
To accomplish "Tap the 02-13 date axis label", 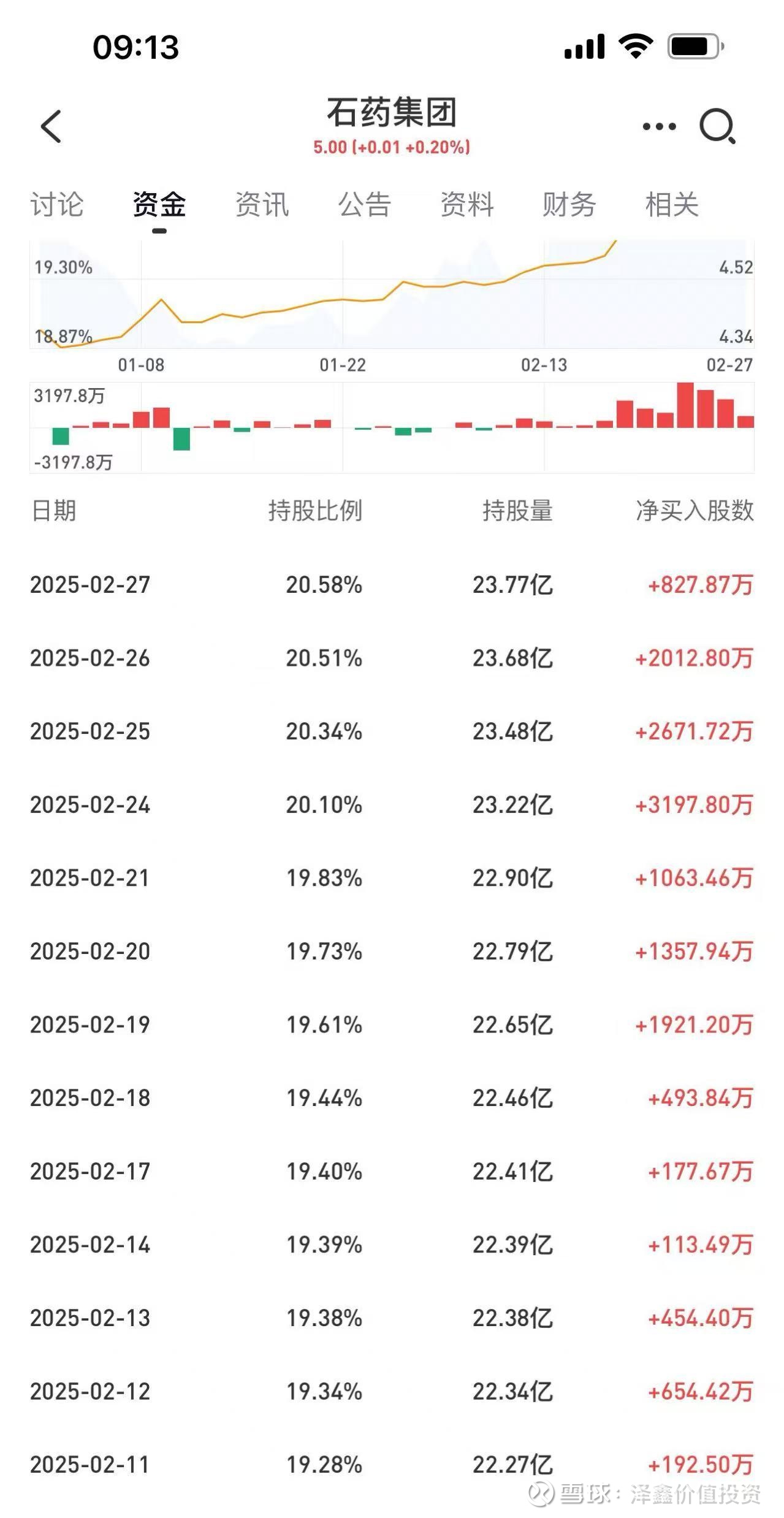I will [x=542, y=364].
